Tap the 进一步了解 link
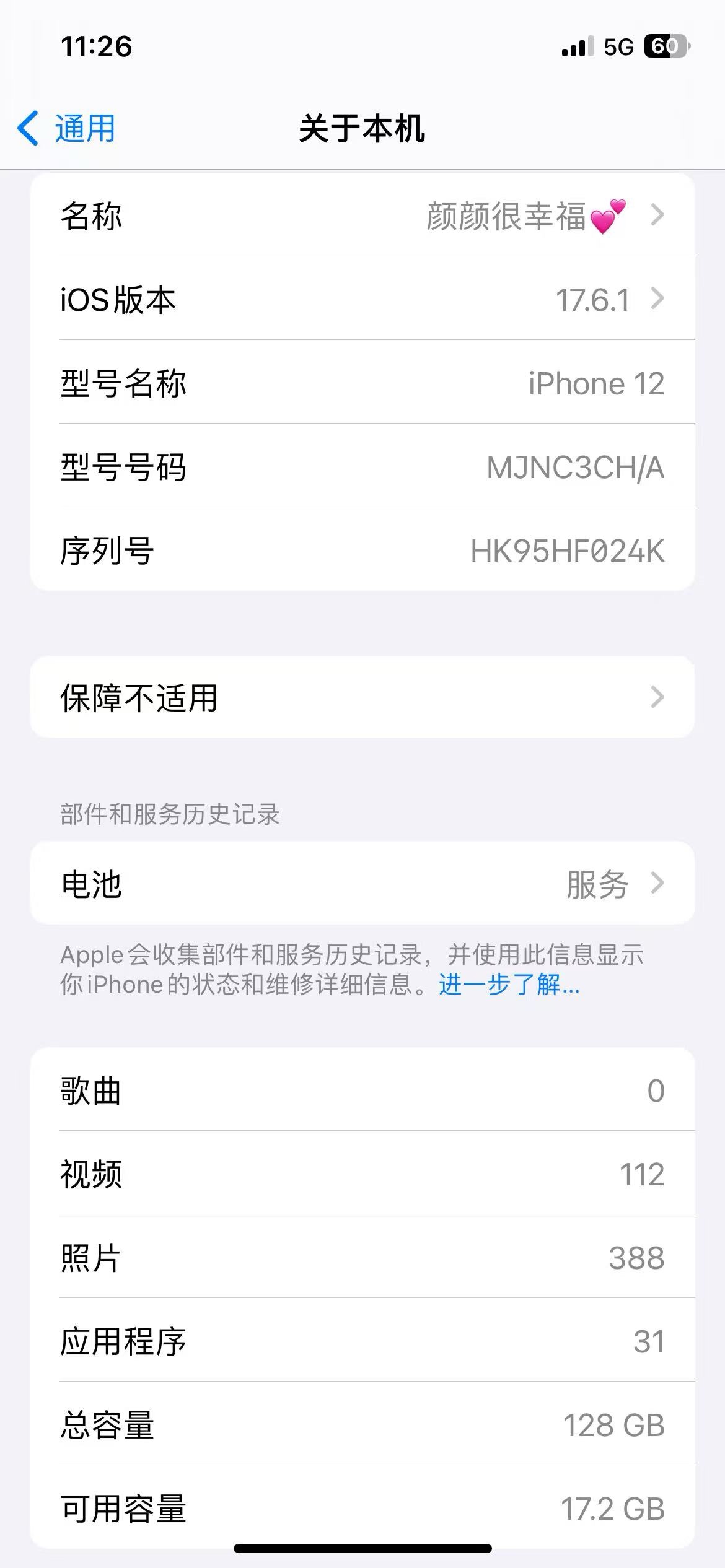 pos(509,985)
